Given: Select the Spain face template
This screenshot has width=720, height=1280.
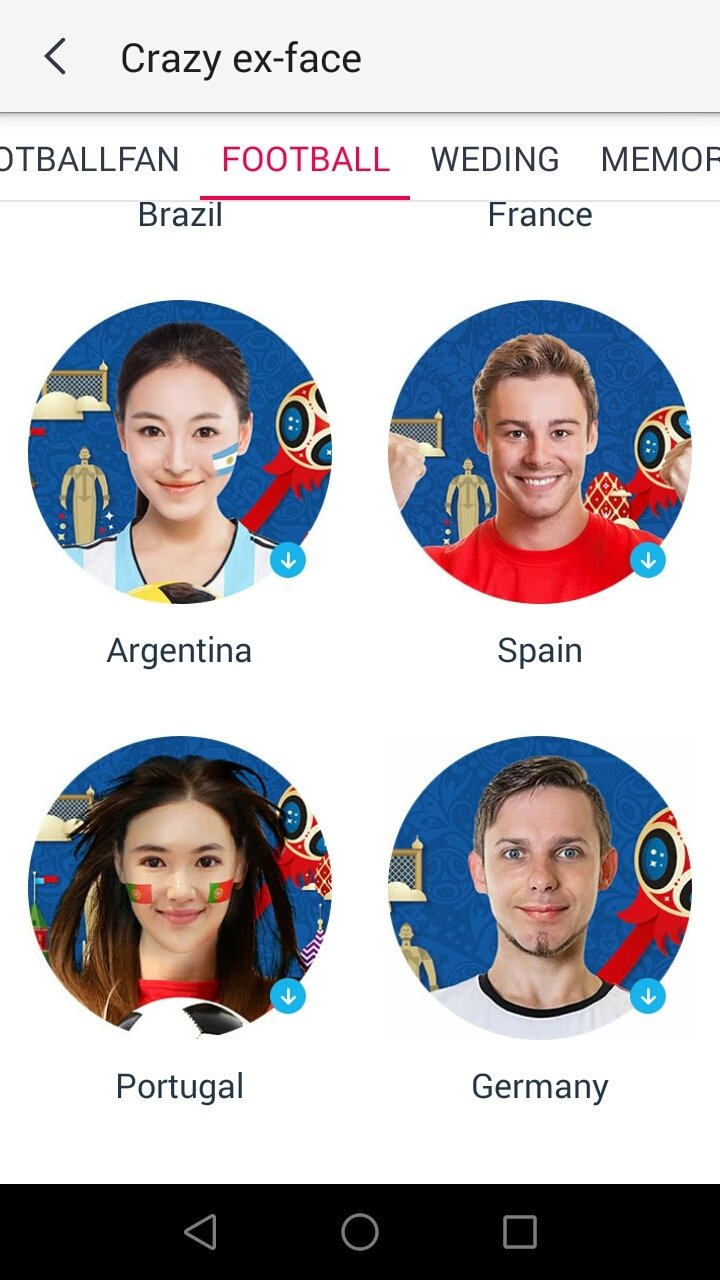Looking at the screenshot, I should [540, 452].
